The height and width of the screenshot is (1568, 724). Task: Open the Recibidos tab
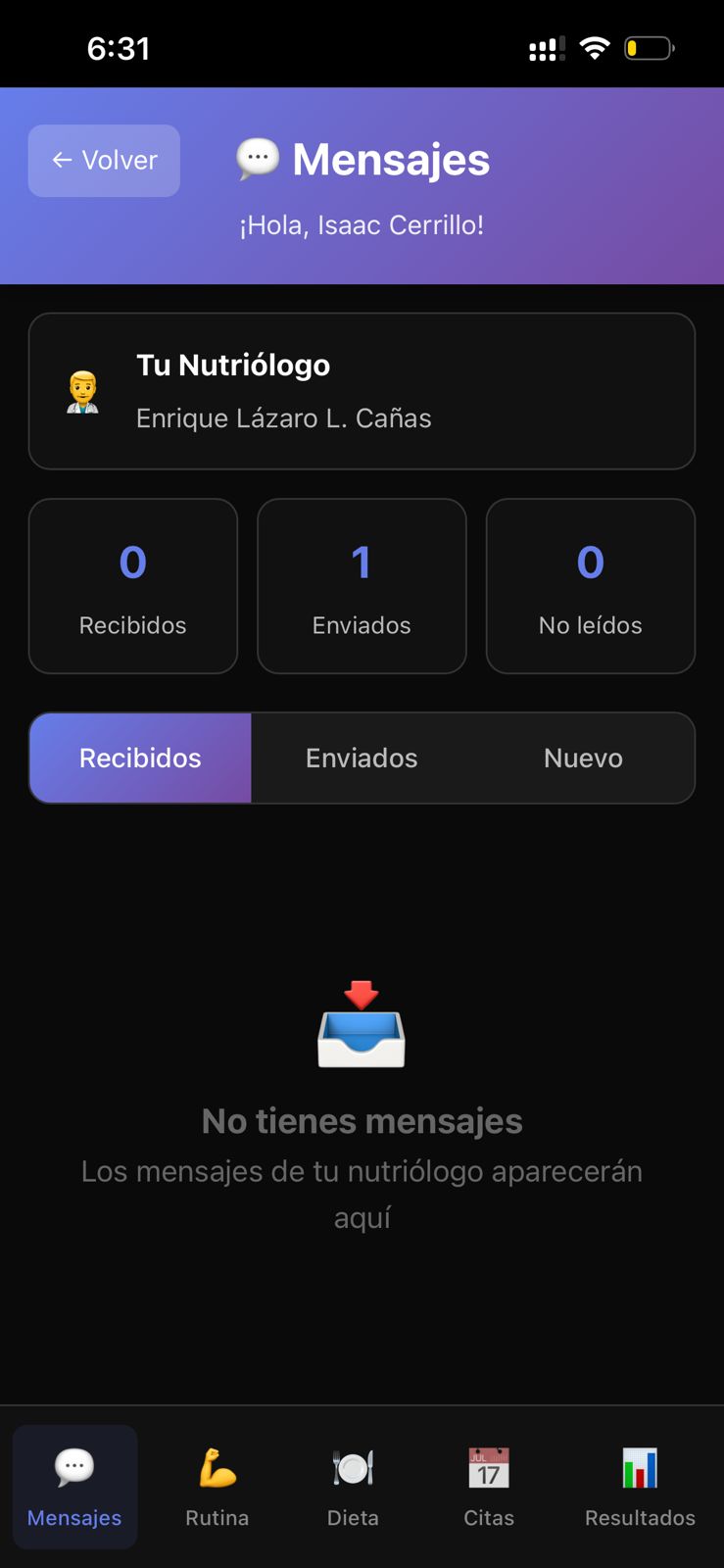point(140,758)
